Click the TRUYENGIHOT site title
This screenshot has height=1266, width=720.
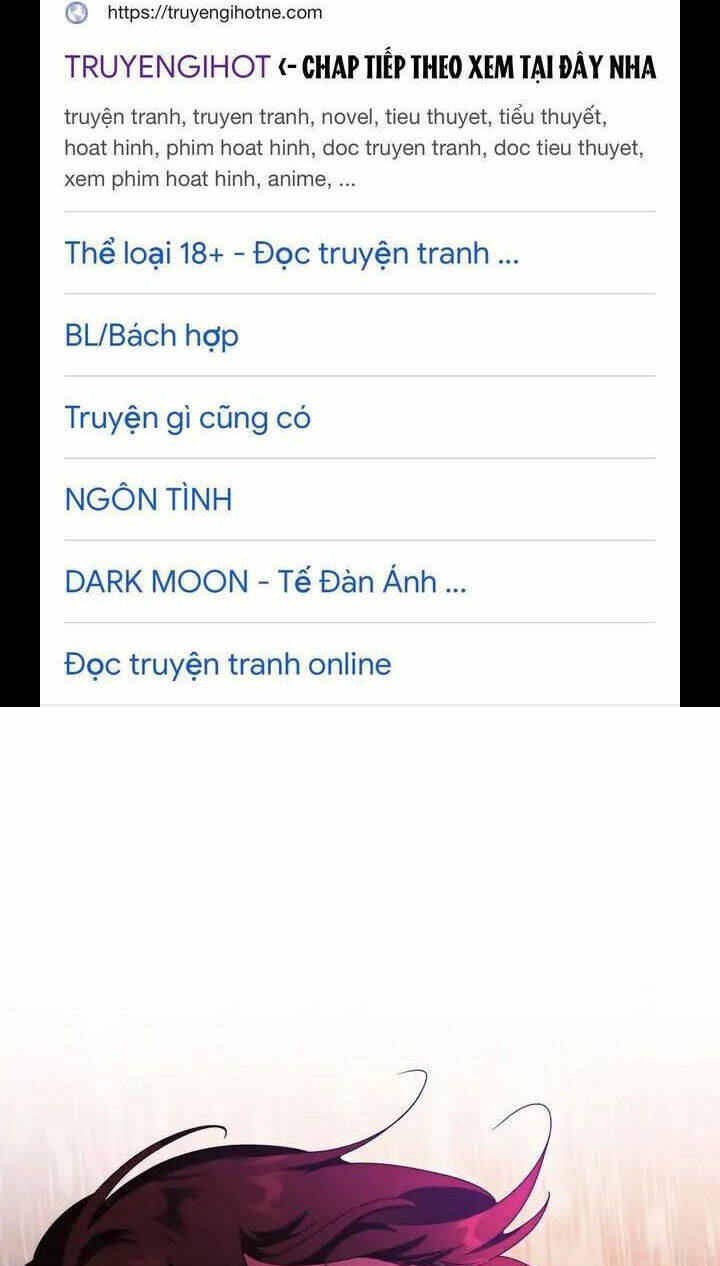[165, 66]
